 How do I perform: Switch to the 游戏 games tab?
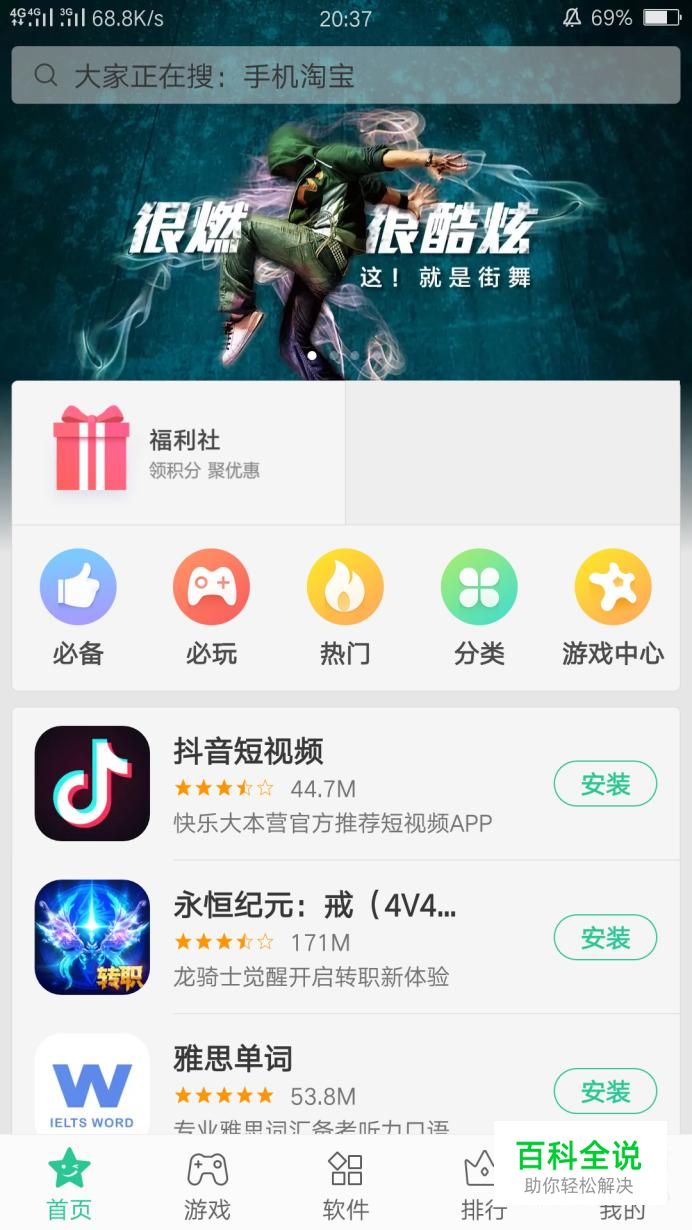pos(207,1184)
